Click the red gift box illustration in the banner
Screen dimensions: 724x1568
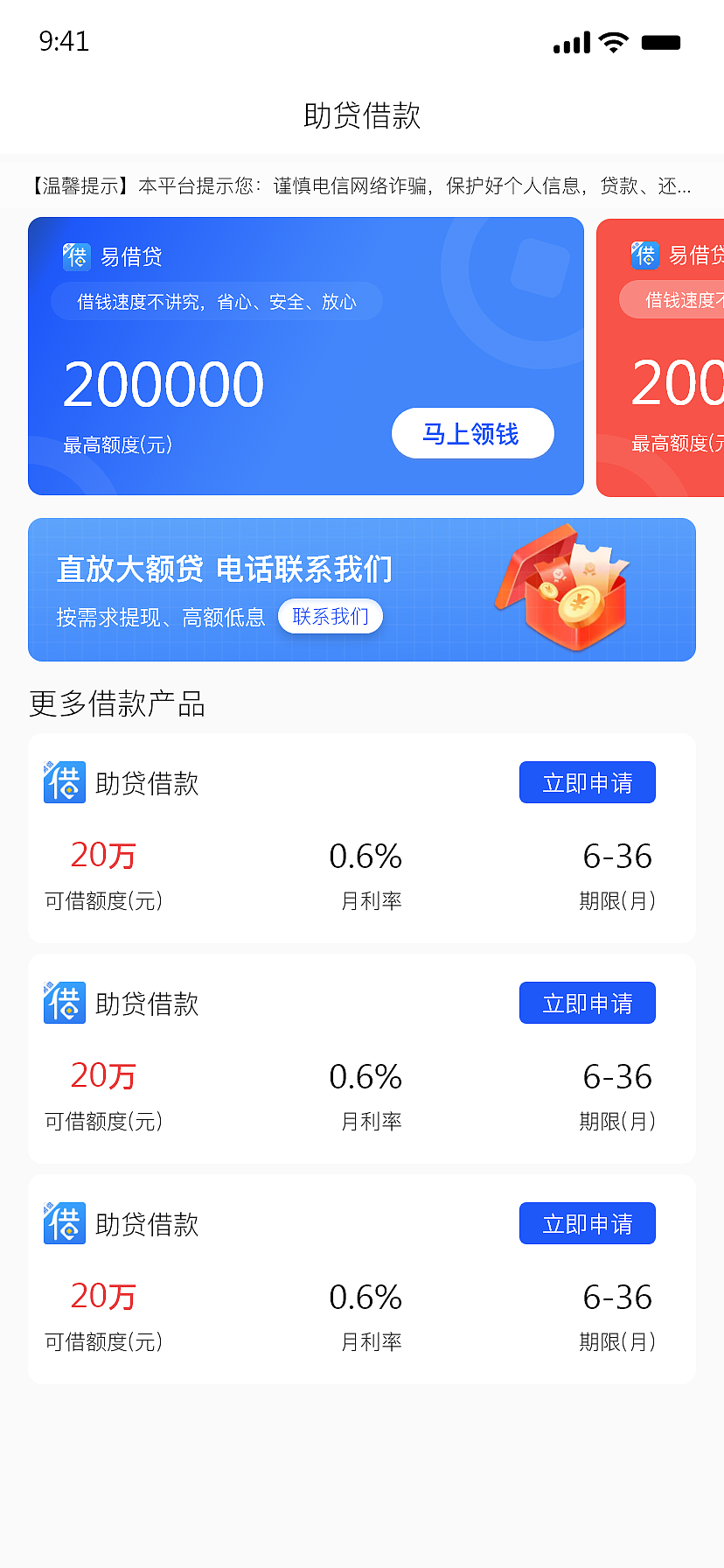[x=564, y=588]
